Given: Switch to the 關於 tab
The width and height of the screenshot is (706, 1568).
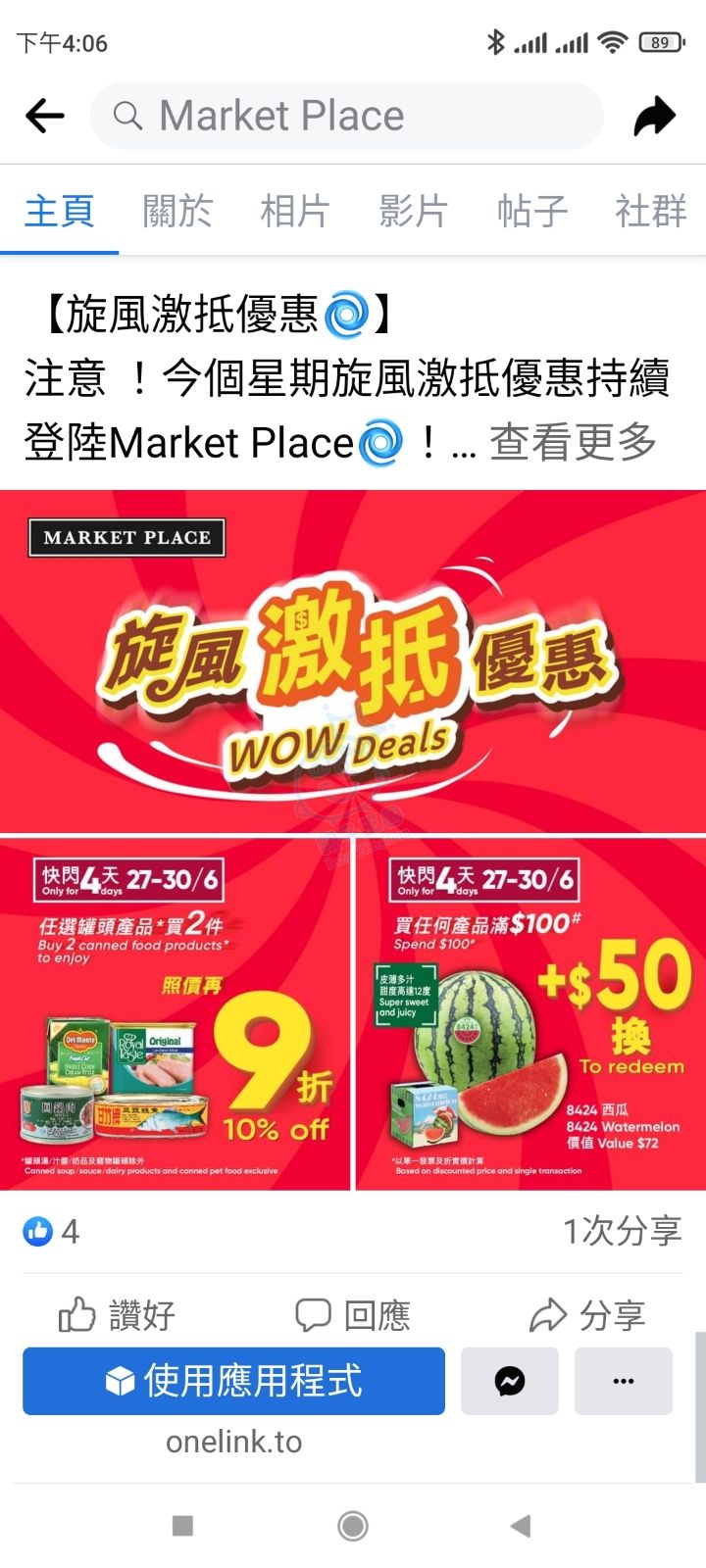Looking at the screenshot, I should pyautogui.click(x=177, y=211).
